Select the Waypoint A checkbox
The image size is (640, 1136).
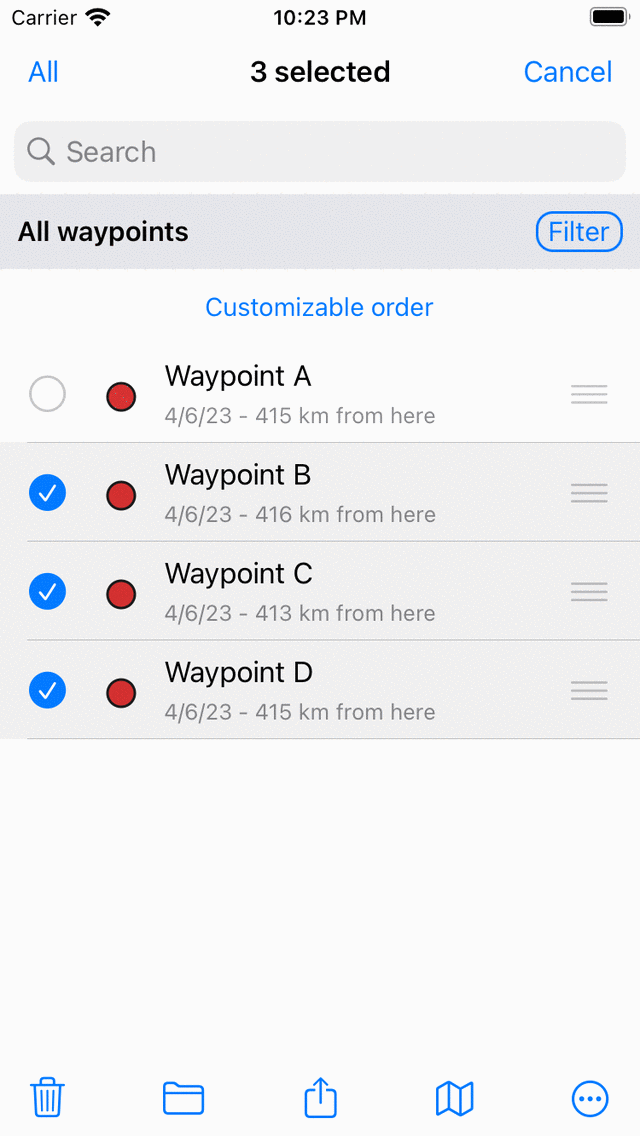click(47, 394)
